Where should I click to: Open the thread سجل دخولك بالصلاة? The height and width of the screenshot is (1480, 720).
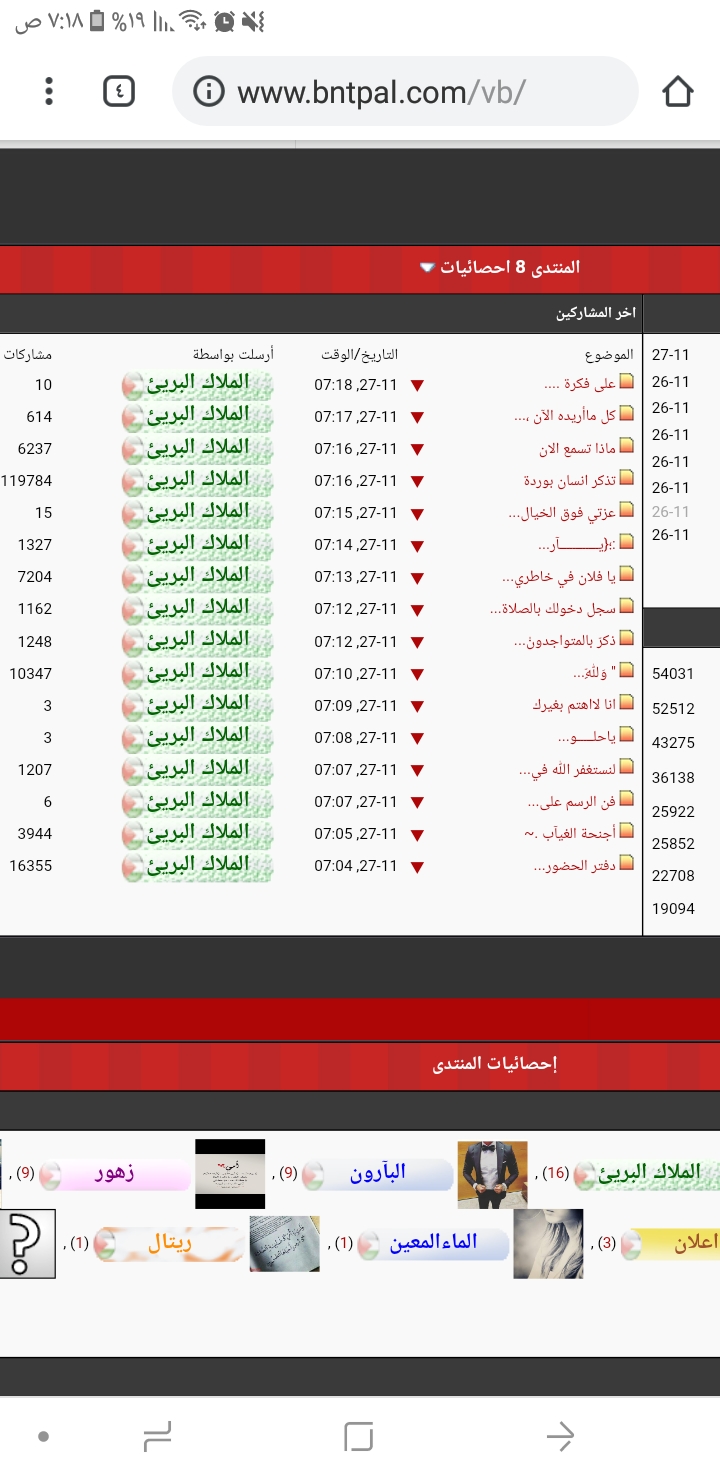click(x=553, y=609)
